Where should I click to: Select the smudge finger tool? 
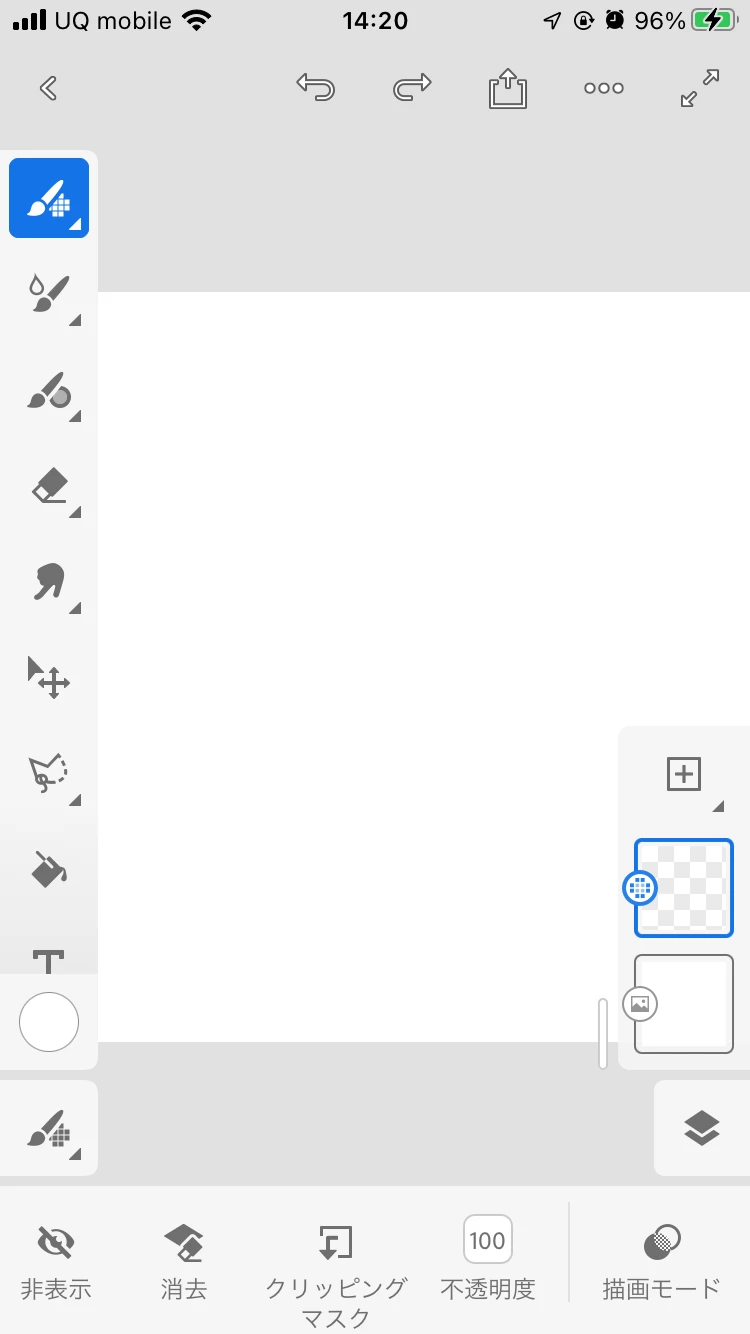[x=49, y=582]
